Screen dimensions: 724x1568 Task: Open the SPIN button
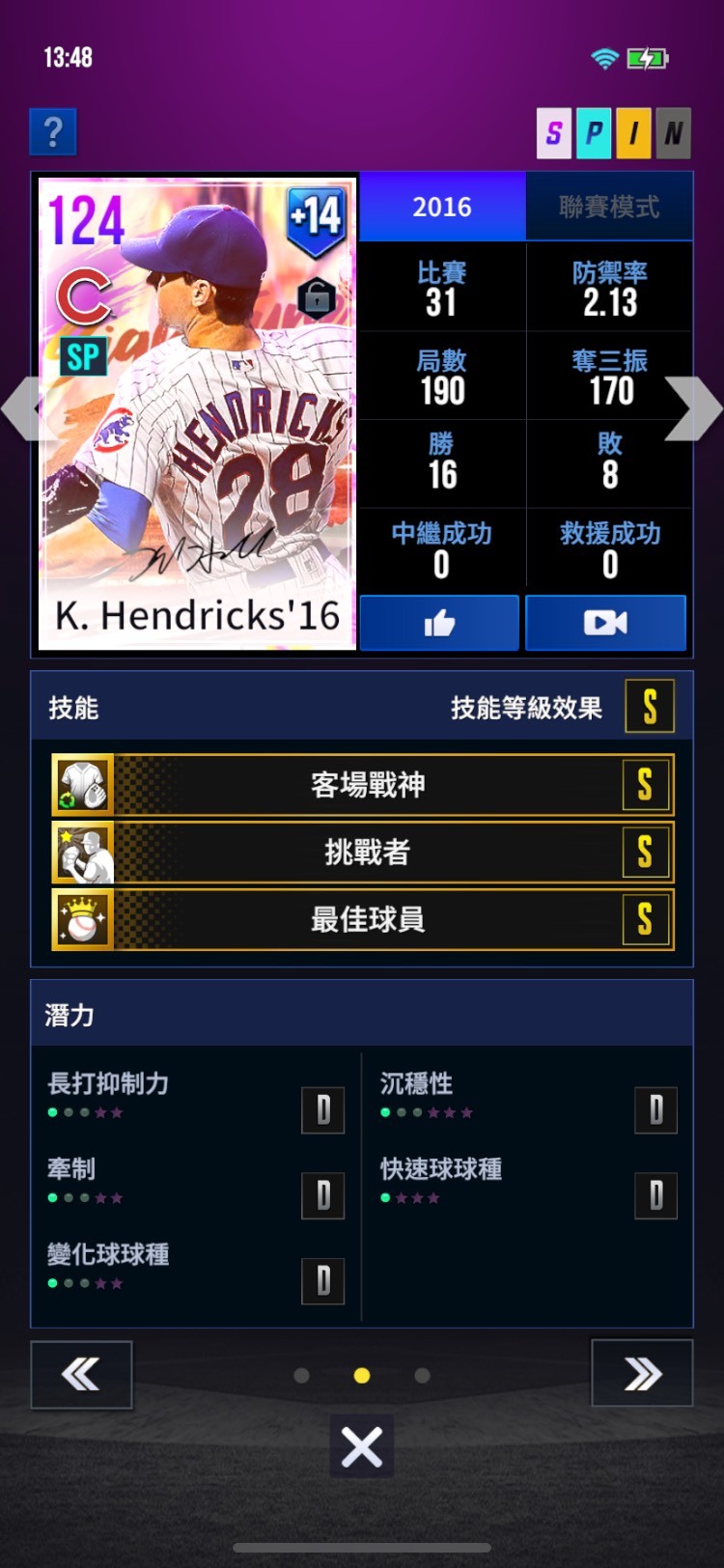[x=613, y=132]
